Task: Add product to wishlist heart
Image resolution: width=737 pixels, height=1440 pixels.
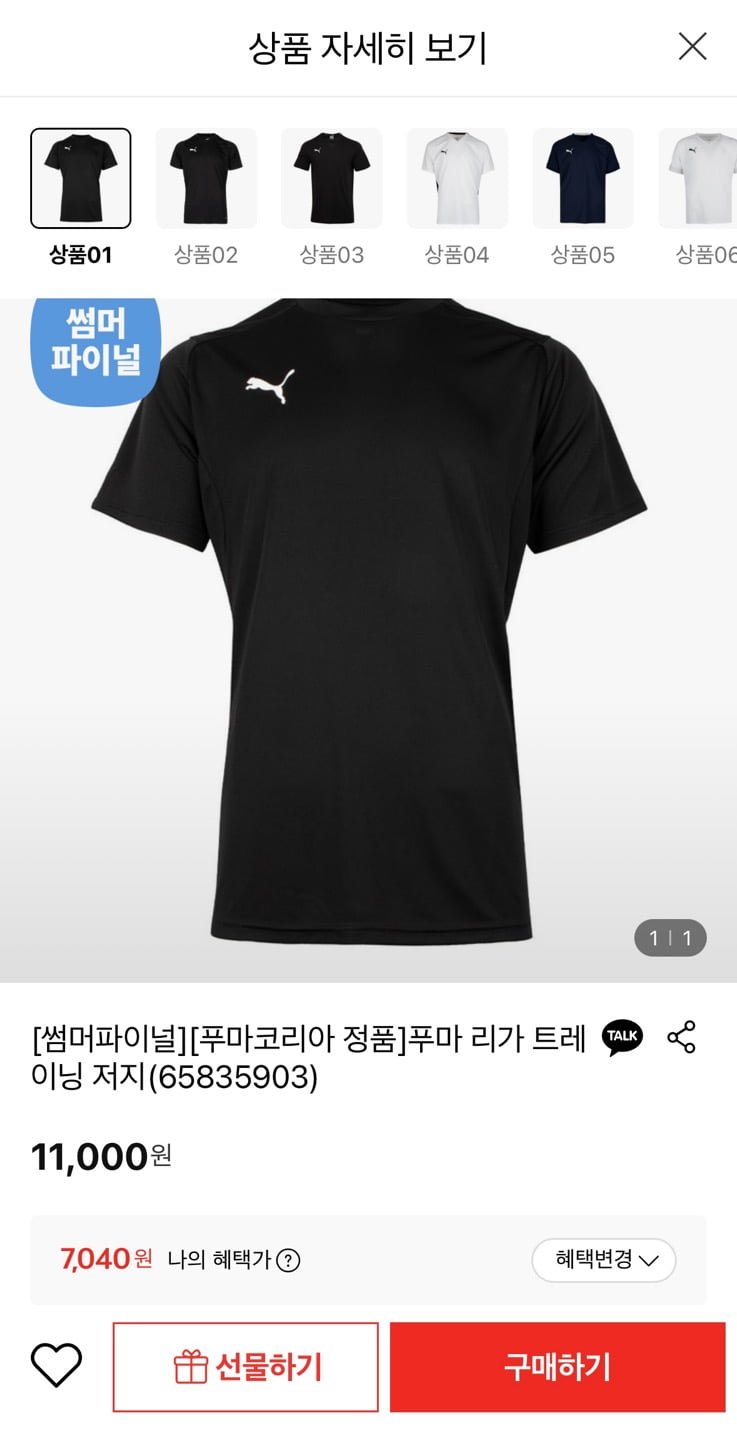Action: (56, 1366)
